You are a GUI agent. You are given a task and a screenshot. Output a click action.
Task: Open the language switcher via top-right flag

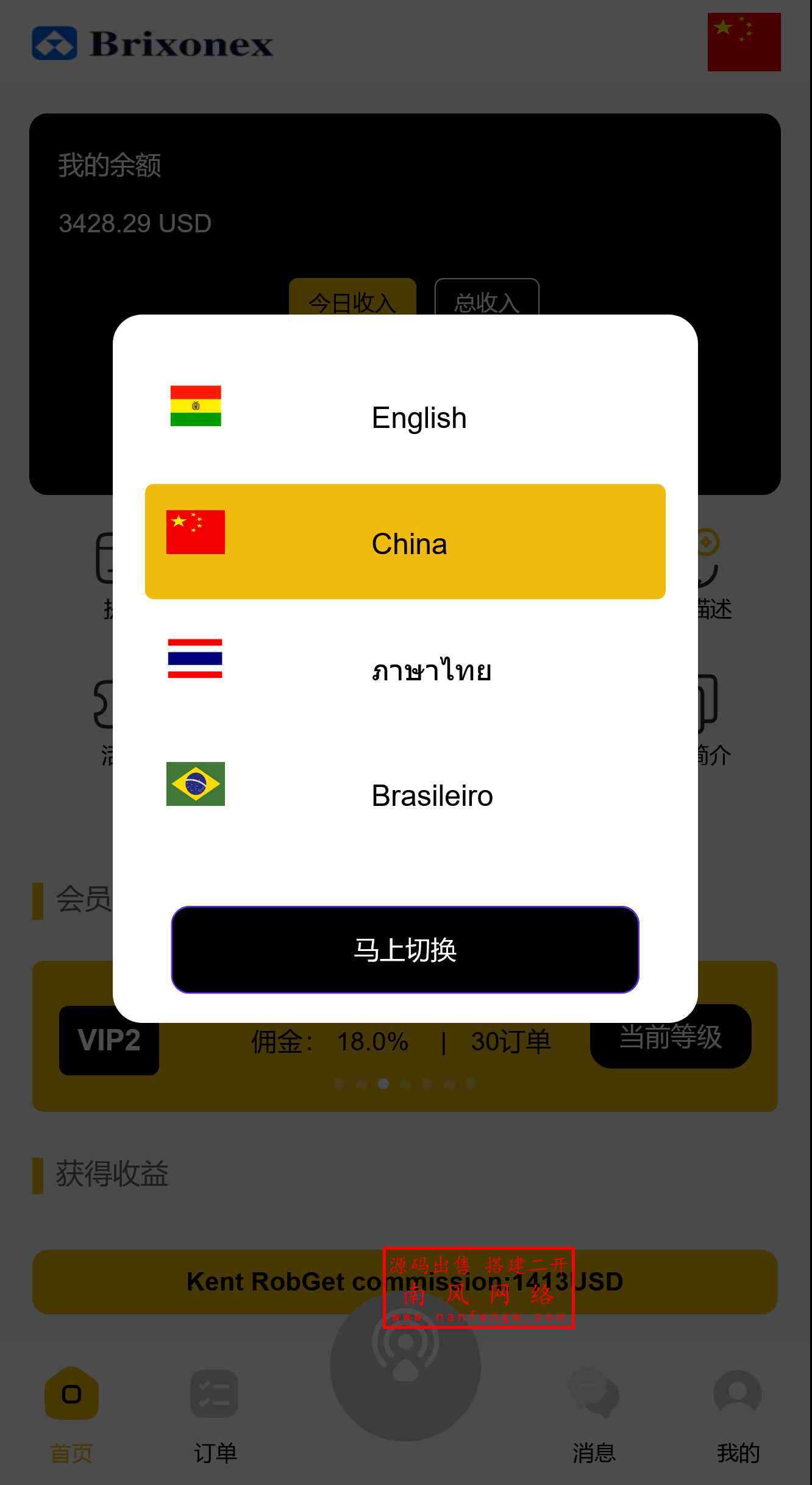point(744,41)
